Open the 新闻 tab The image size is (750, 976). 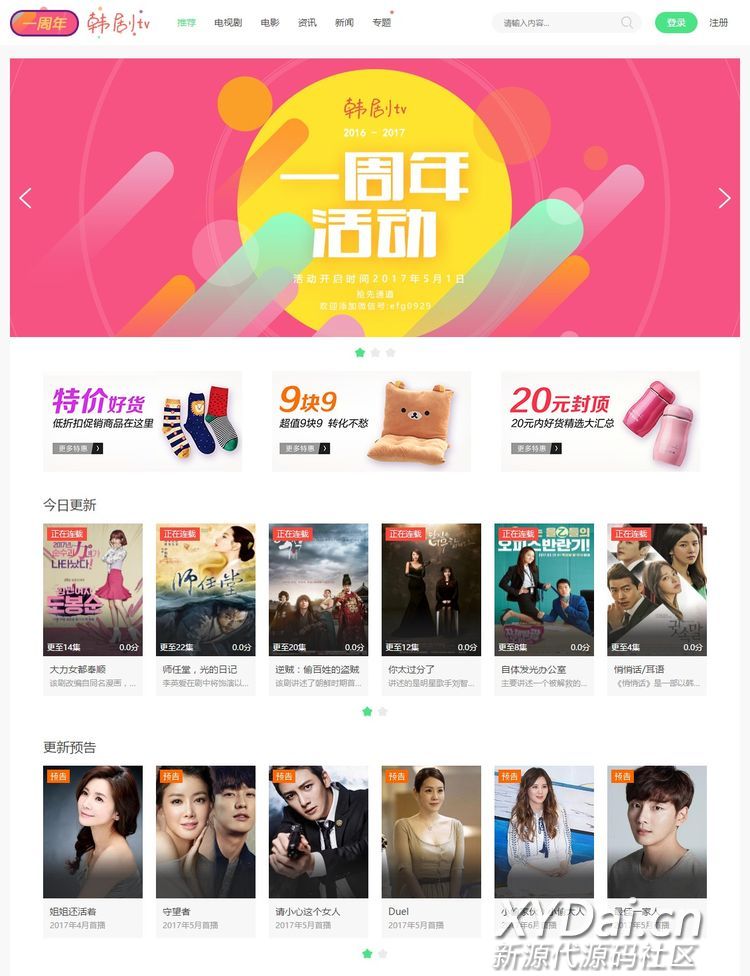coord(344,22)
